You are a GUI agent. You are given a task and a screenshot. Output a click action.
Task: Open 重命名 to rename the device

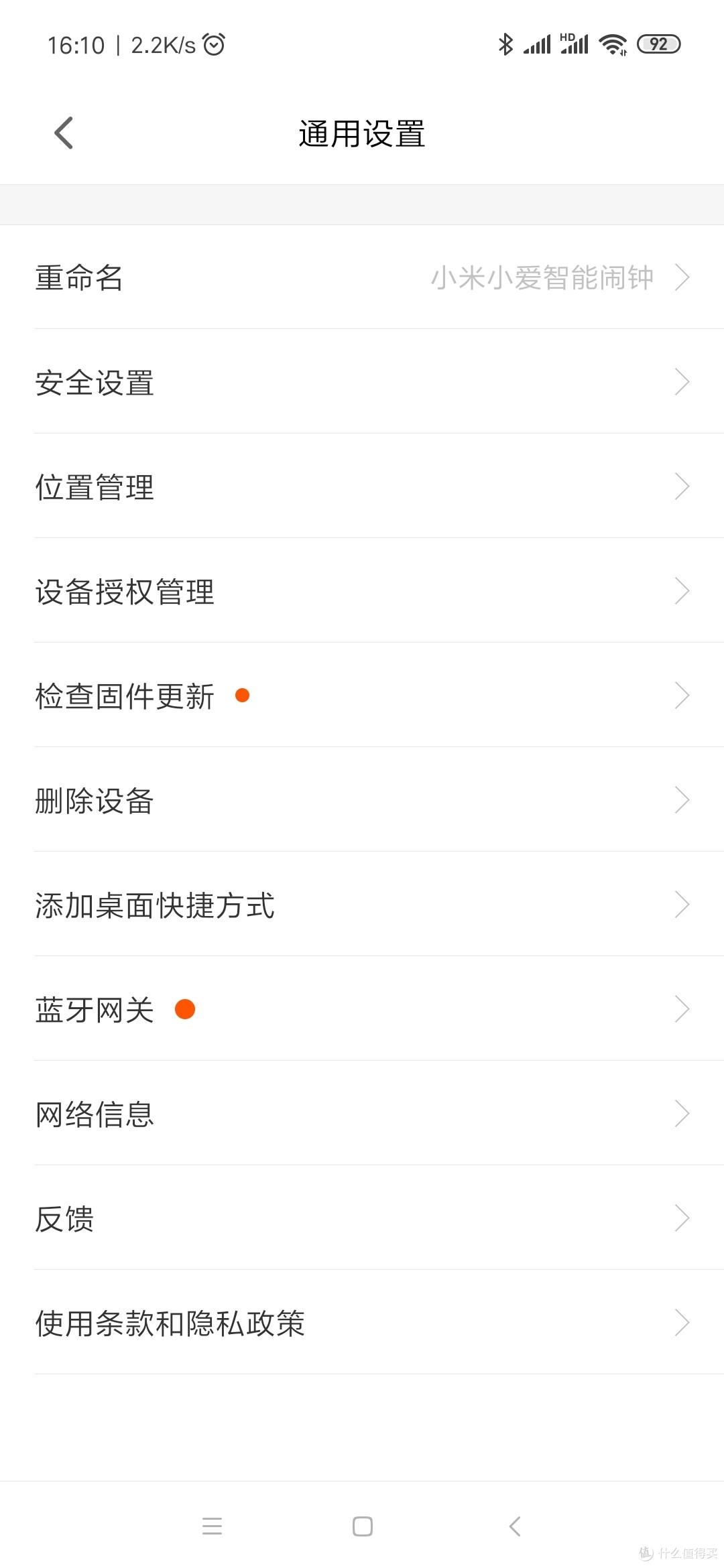pos(362,277)
